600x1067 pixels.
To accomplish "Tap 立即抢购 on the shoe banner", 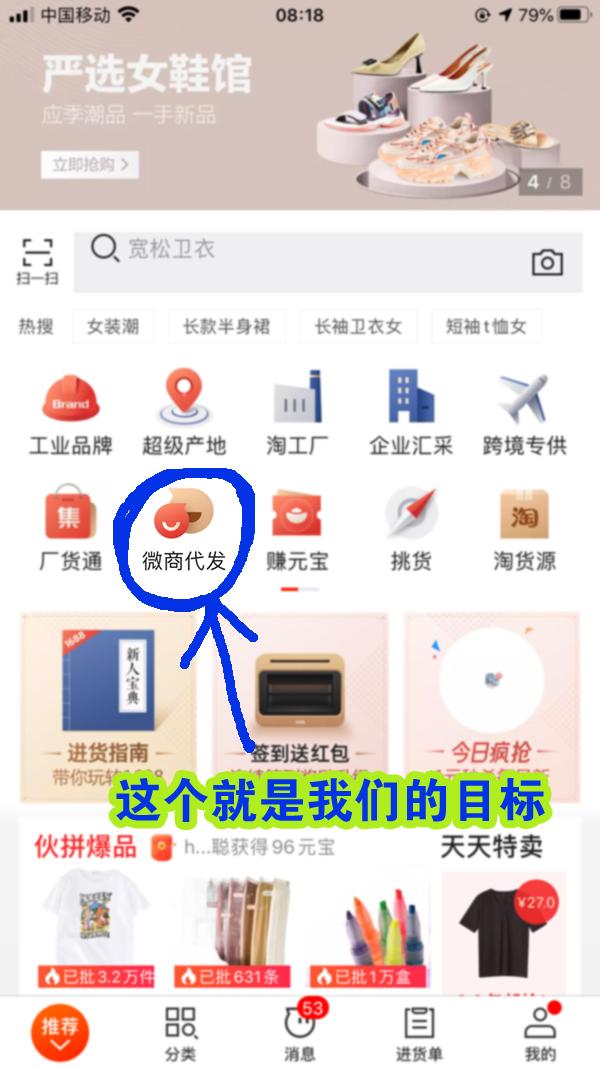I will tap(90, 165).
